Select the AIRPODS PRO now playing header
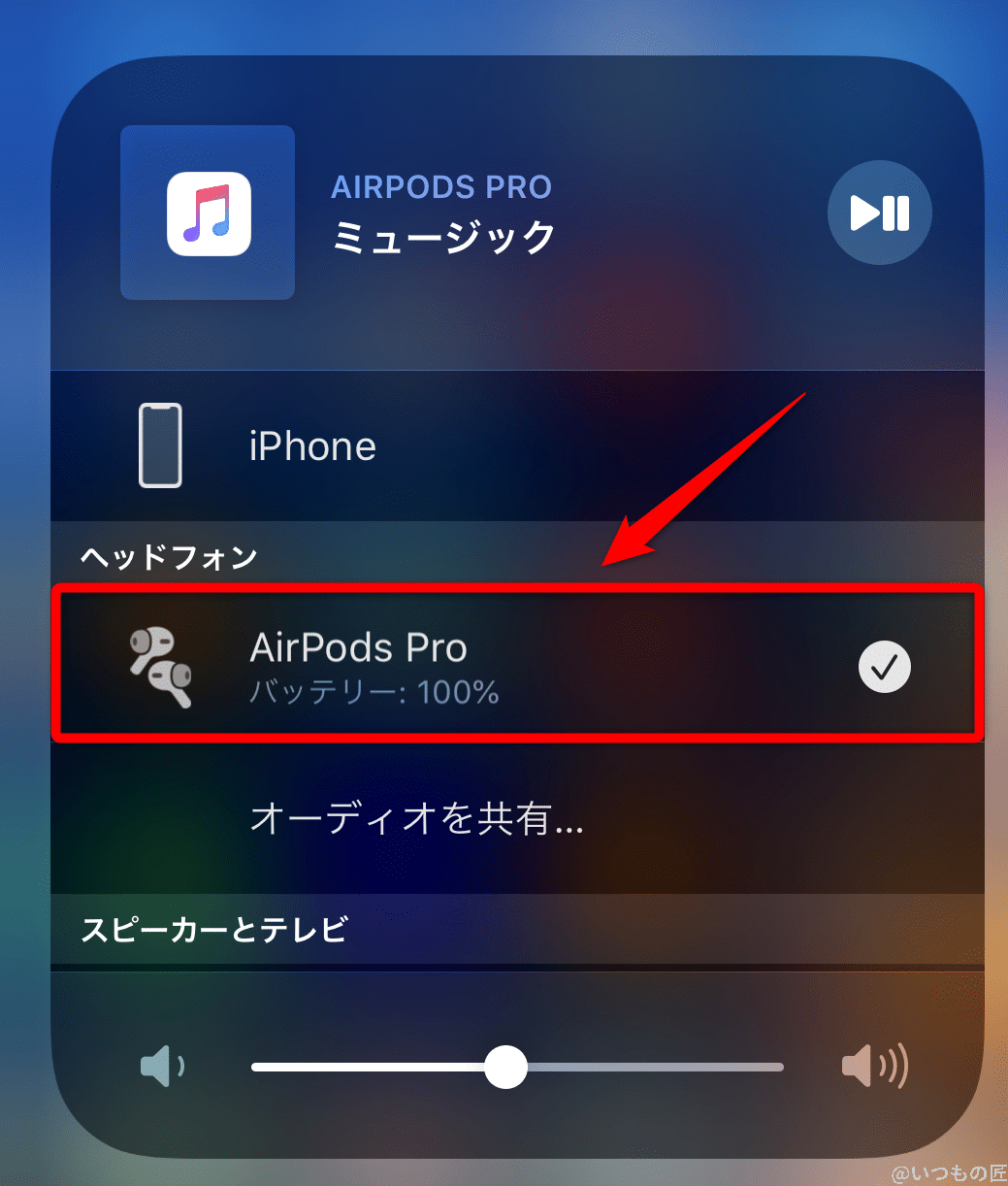The height and width of the screenshot is (1186, 1008). pos(441,186)
